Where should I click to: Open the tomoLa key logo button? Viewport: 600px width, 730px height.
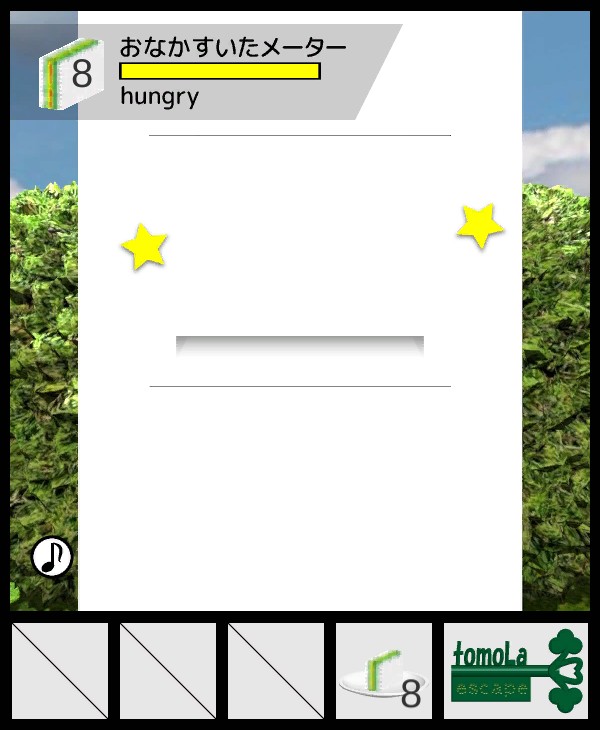coord(516,671)
